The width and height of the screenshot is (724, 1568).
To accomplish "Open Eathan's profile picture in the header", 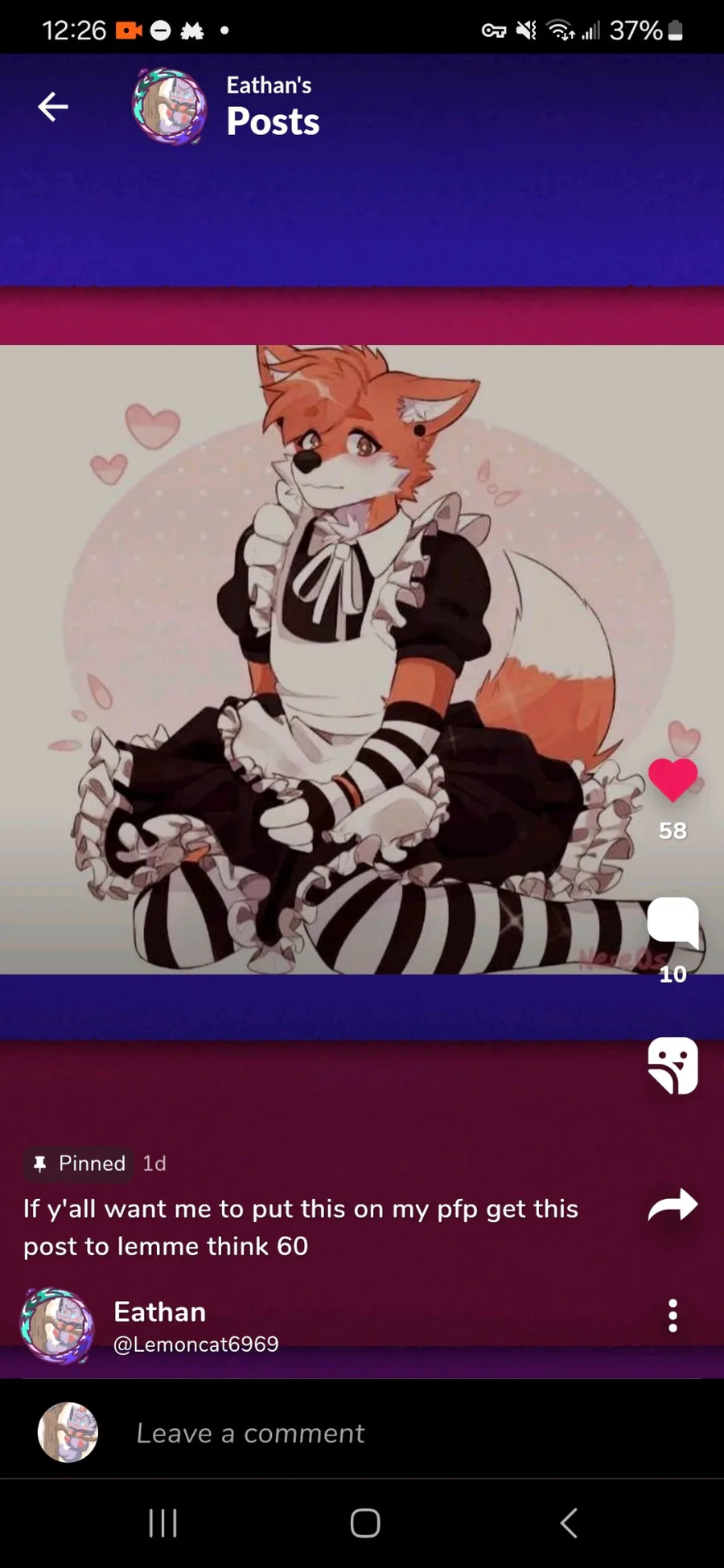I will [170, 106].
